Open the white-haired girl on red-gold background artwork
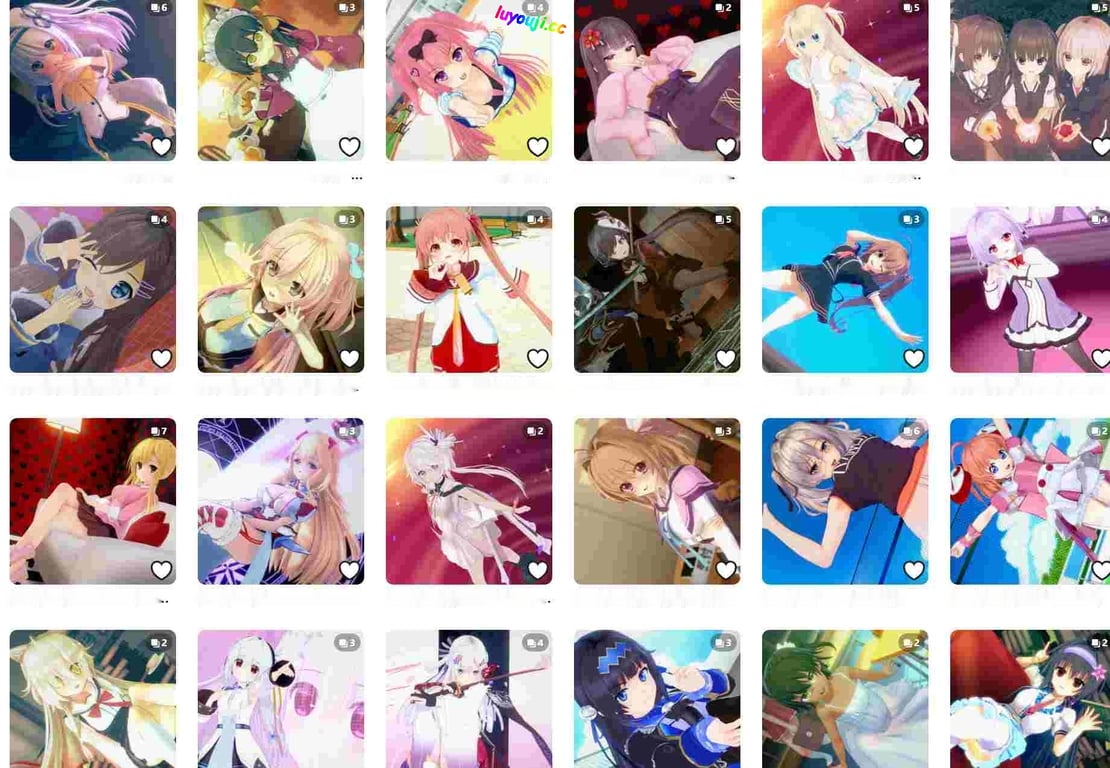This screenshot has width=1110, height=768. 468,500
